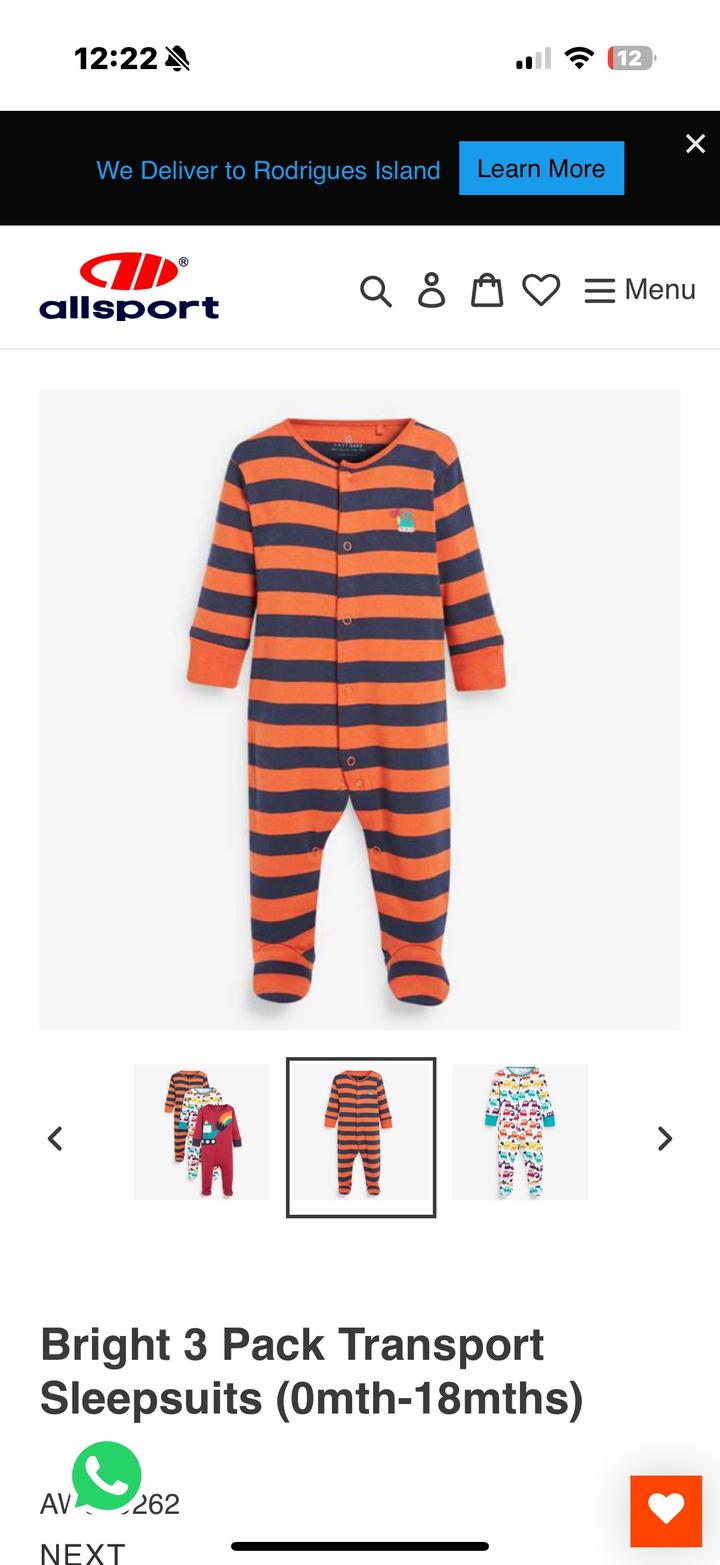Add product to wishlist via orange heart
Viewport: 720px width, 1565px height.
[x=666, y=1510]
